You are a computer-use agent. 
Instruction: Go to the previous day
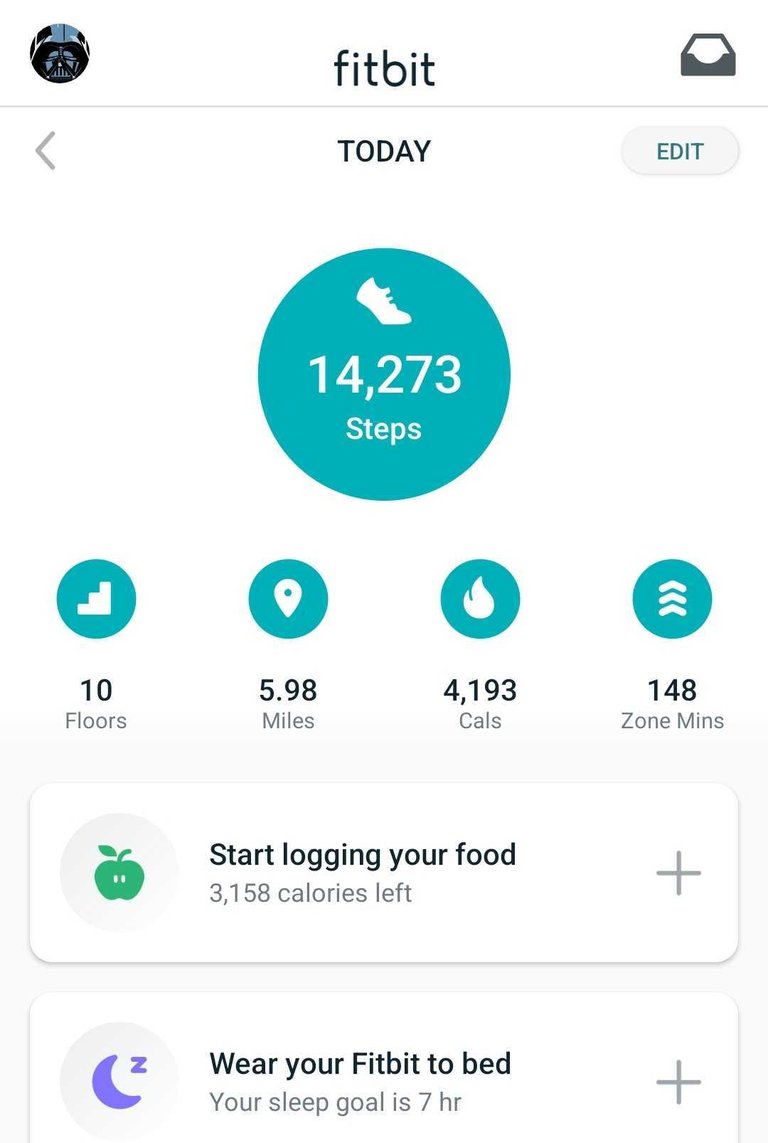pyautogui.click(x=45, y=152)
